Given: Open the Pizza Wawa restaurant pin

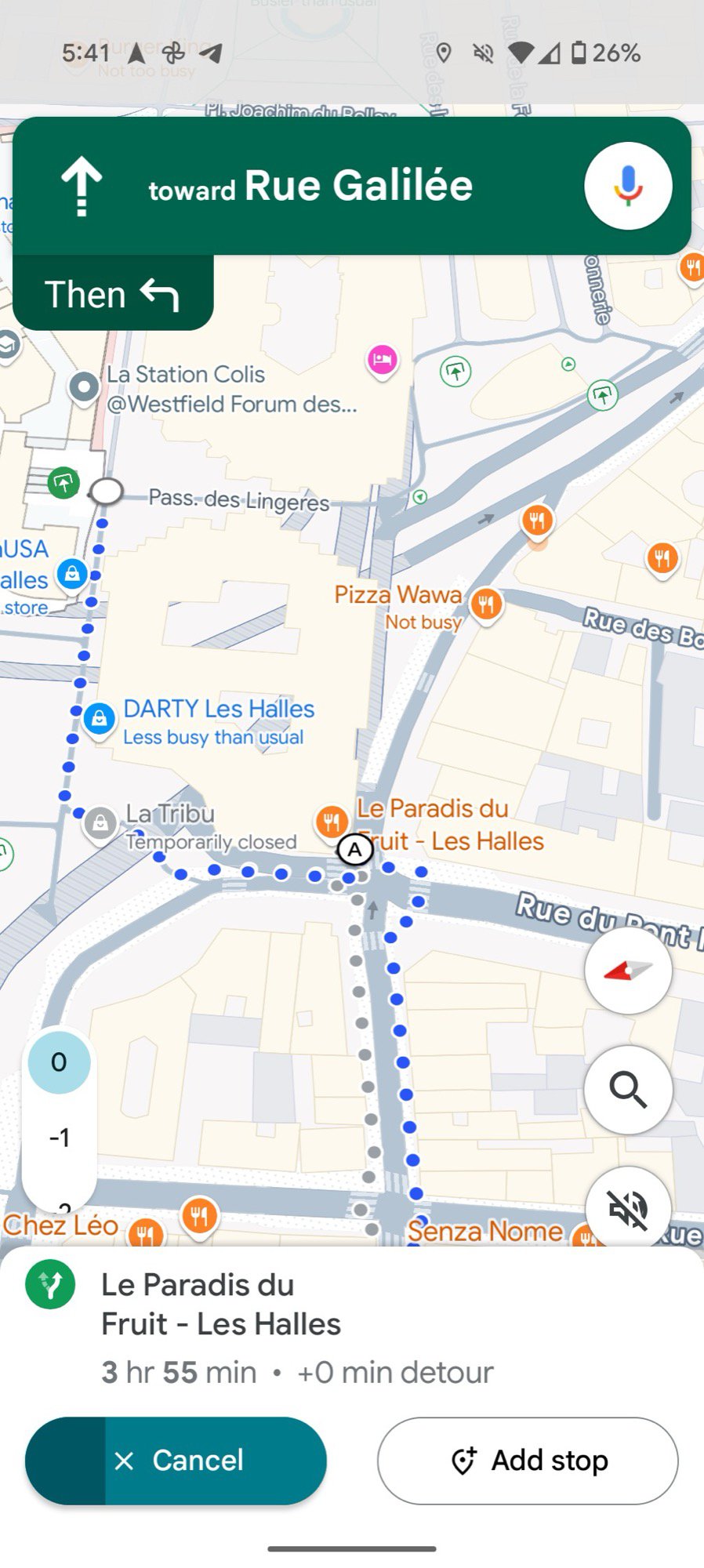Looking at the screenshot, I should 486,604.
